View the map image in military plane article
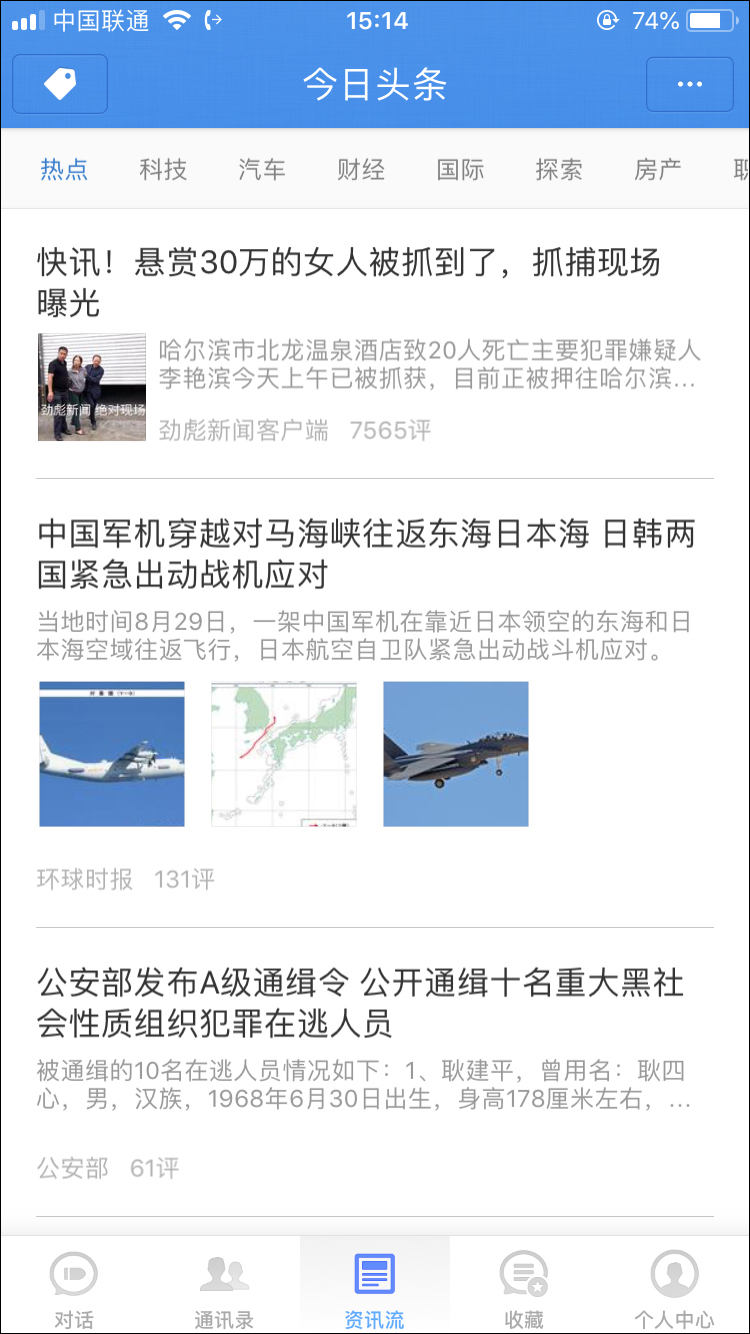This screenshot has width=750, height=1334. tap(284, 754)
